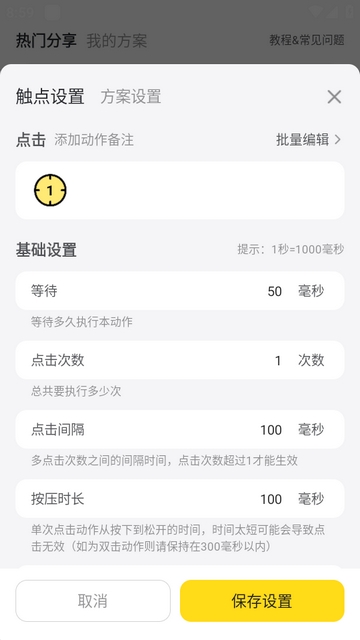Open 批量编辑 batch editing
The image size is (360, 640).
pos(308,140)
